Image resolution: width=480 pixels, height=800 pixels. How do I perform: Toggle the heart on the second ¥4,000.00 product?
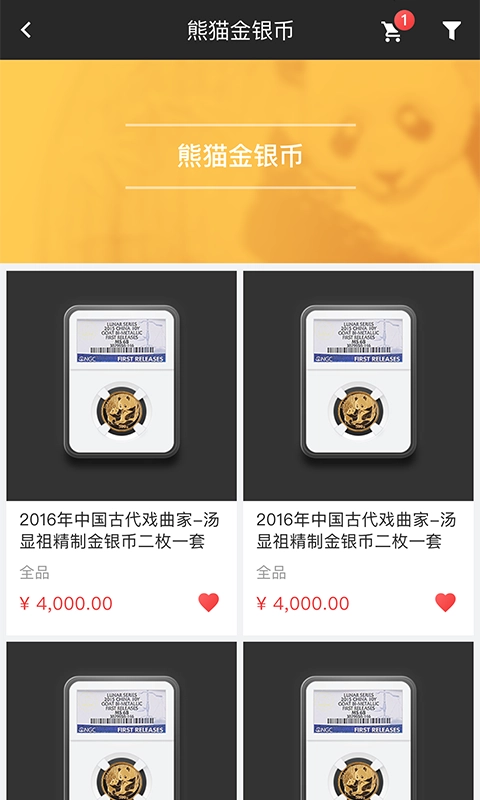pos(445,603)
